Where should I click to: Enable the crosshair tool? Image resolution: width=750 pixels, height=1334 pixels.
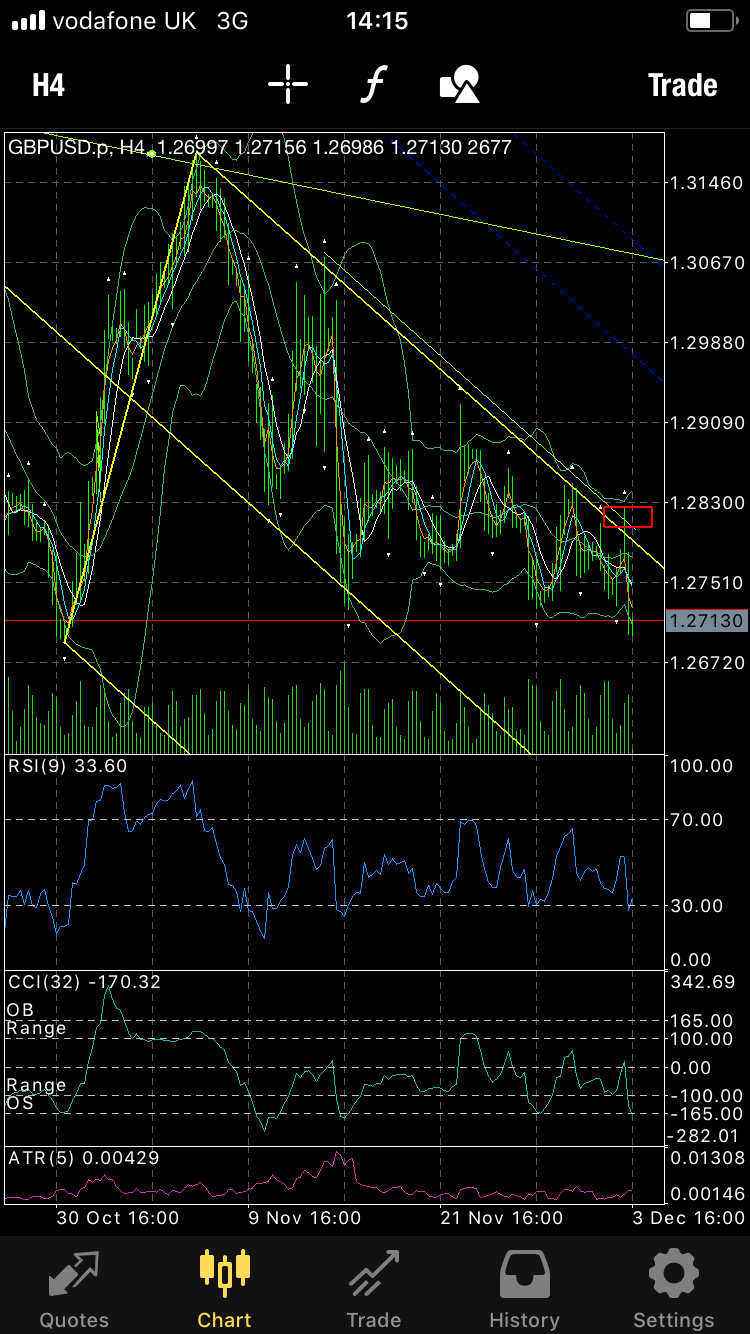288,85
